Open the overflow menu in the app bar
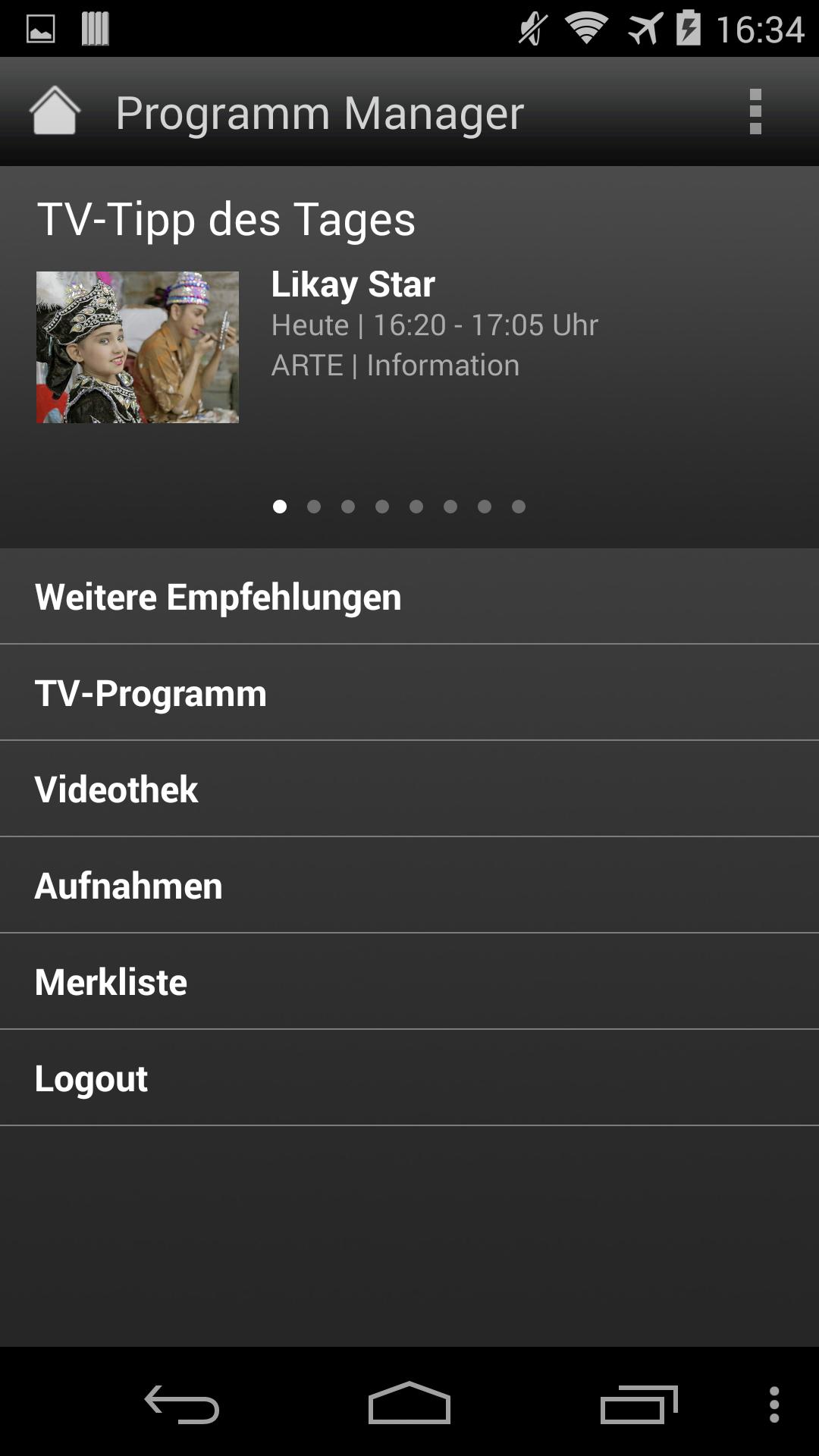Screen dimensions: 819x1456 755,111
